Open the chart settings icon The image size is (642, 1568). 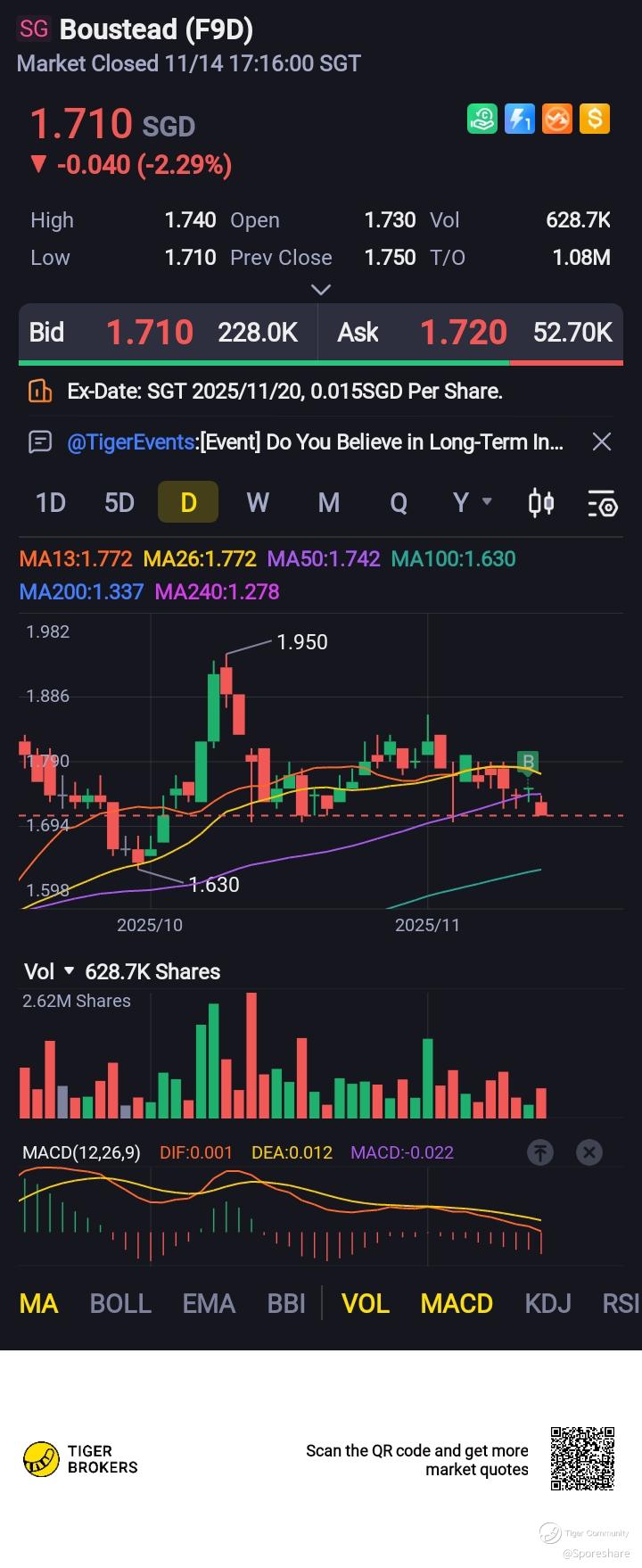point(602,504)
